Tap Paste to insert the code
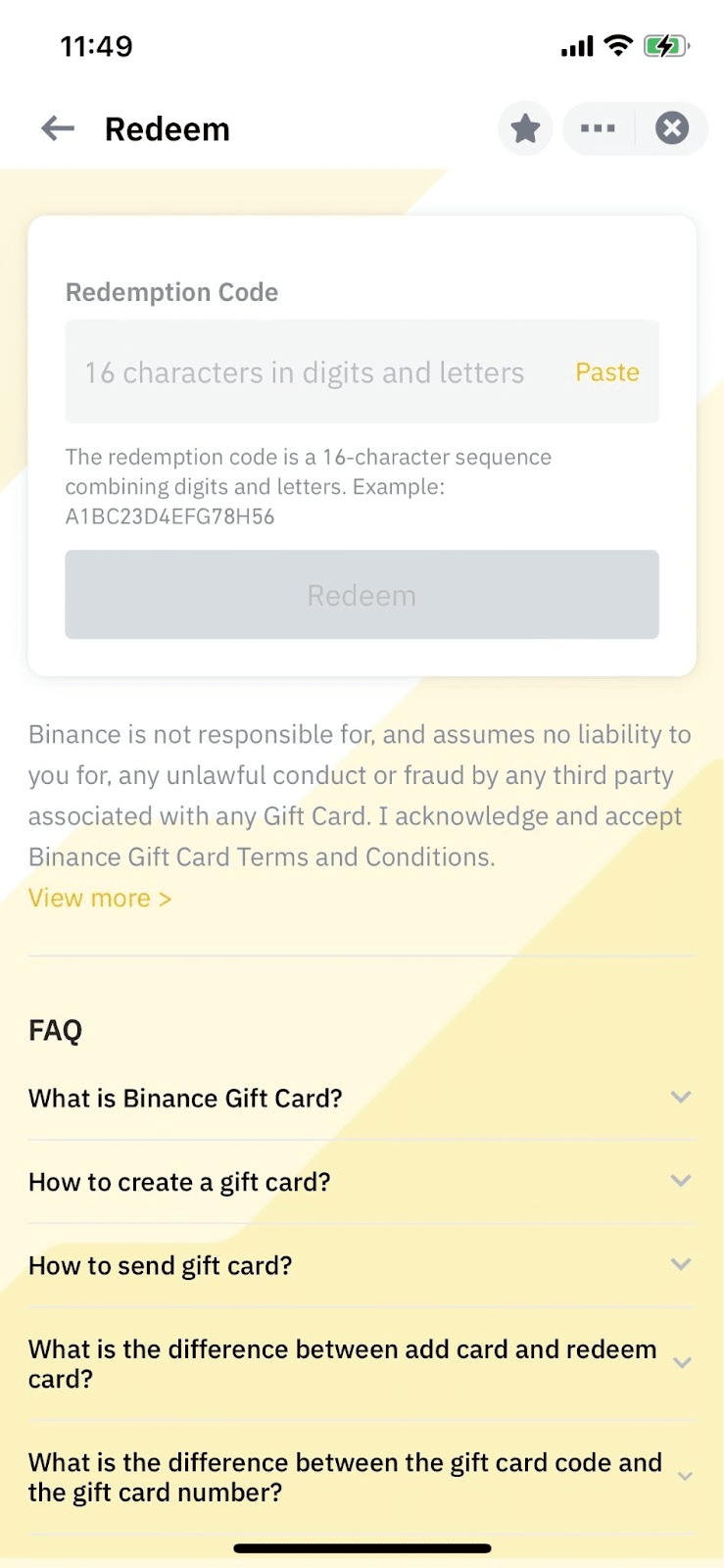The width and height of the screenshot is (724, 1568). point(606,372)
